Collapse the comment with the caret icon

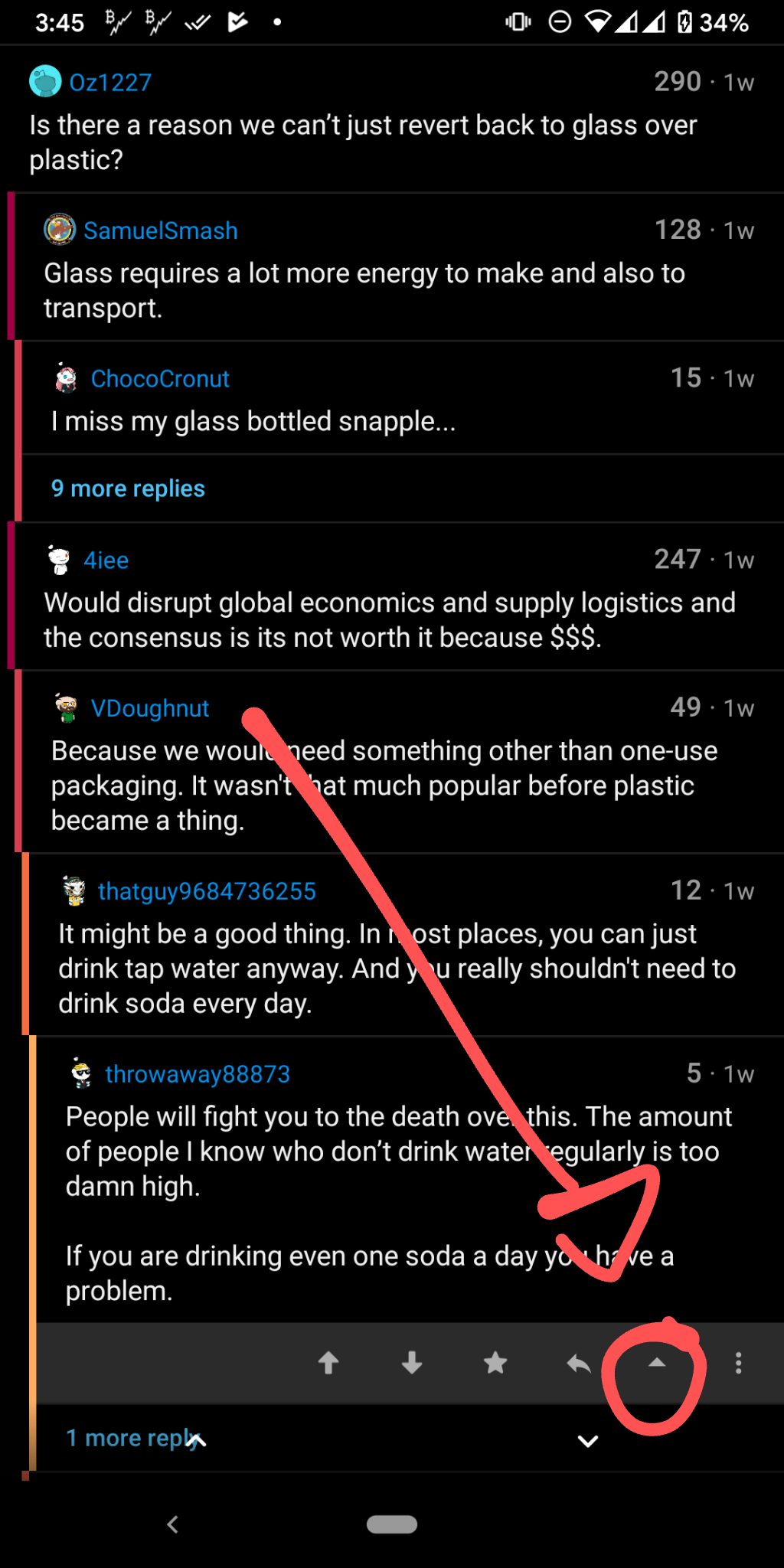[656, 1363]
